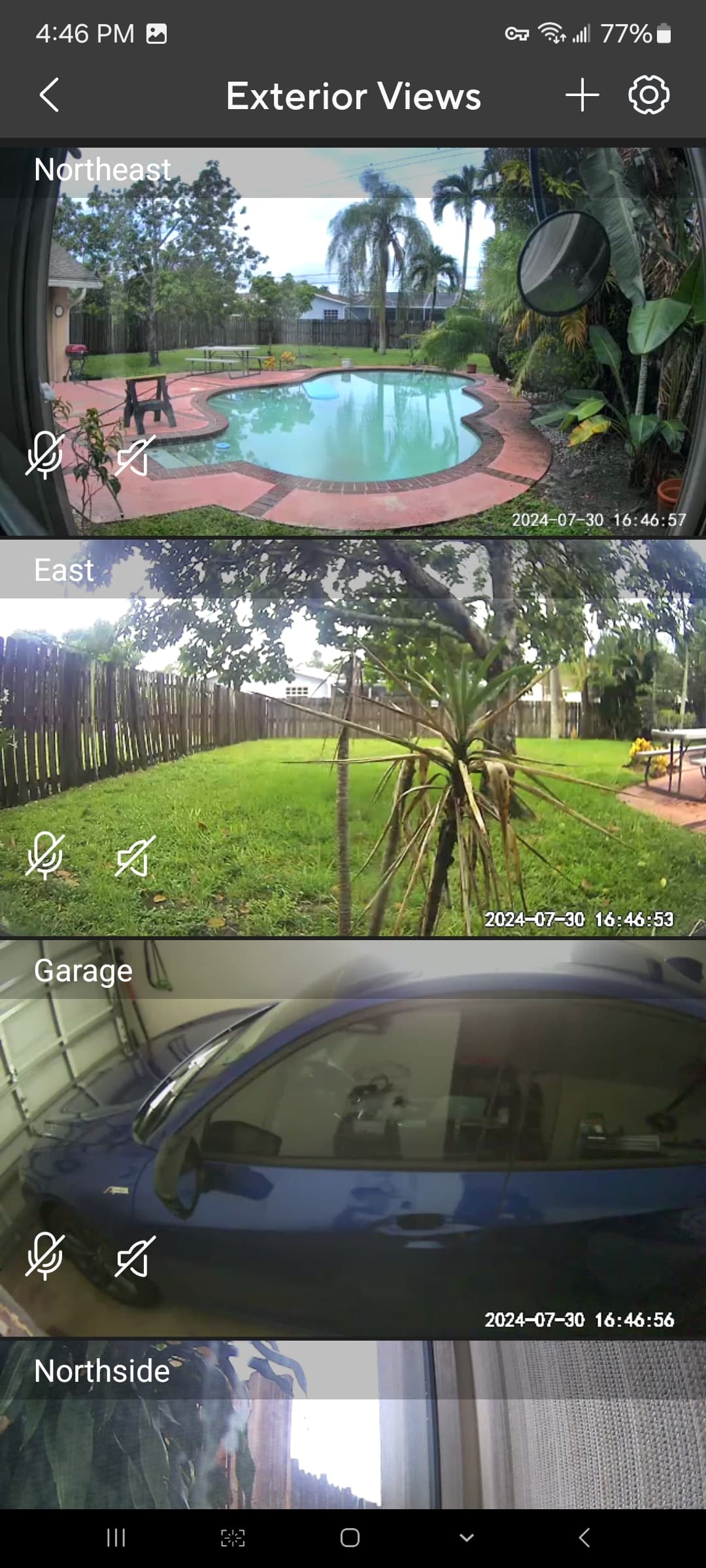Open the Garage camera feed
The width and height of the screenshot is (706, 1568).
pyautogui.click(x=353, y=1138)
